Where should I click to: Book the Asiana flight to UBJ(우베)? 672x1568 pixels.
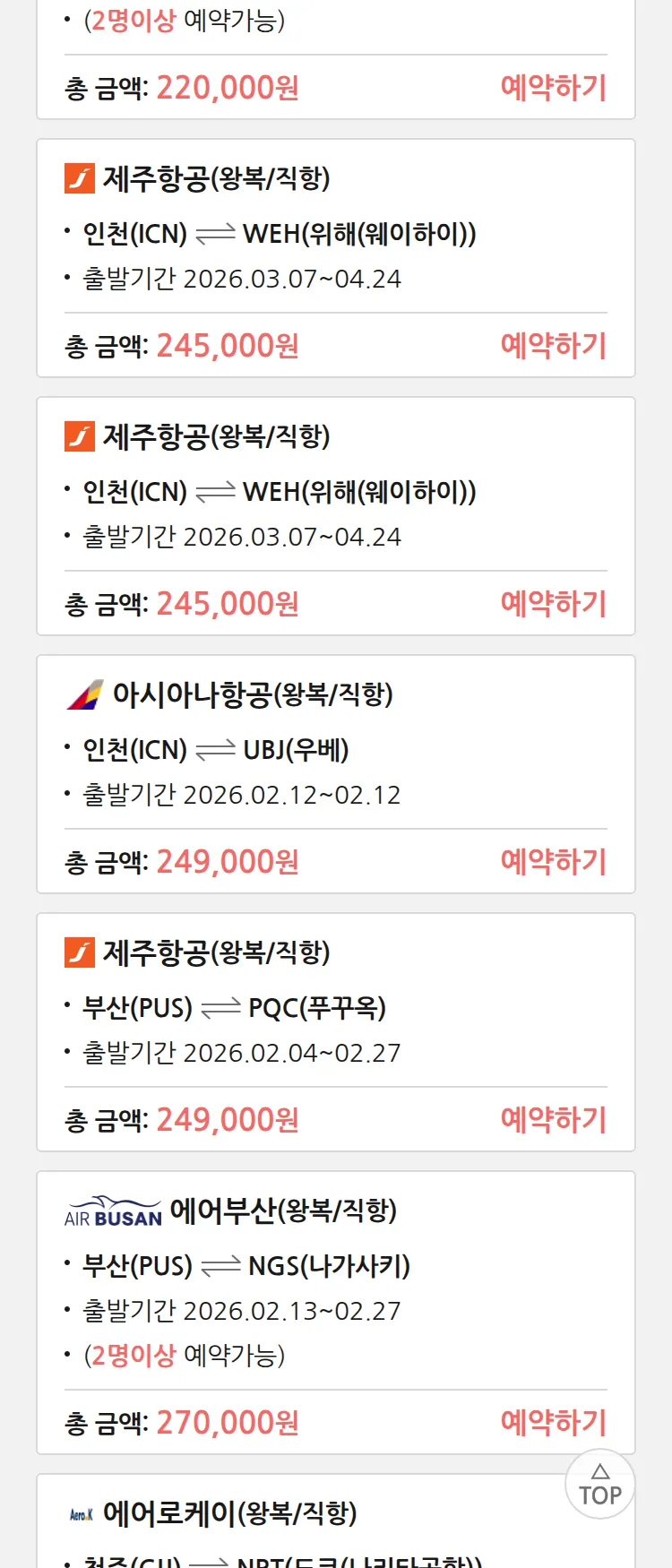coord(553,862)
